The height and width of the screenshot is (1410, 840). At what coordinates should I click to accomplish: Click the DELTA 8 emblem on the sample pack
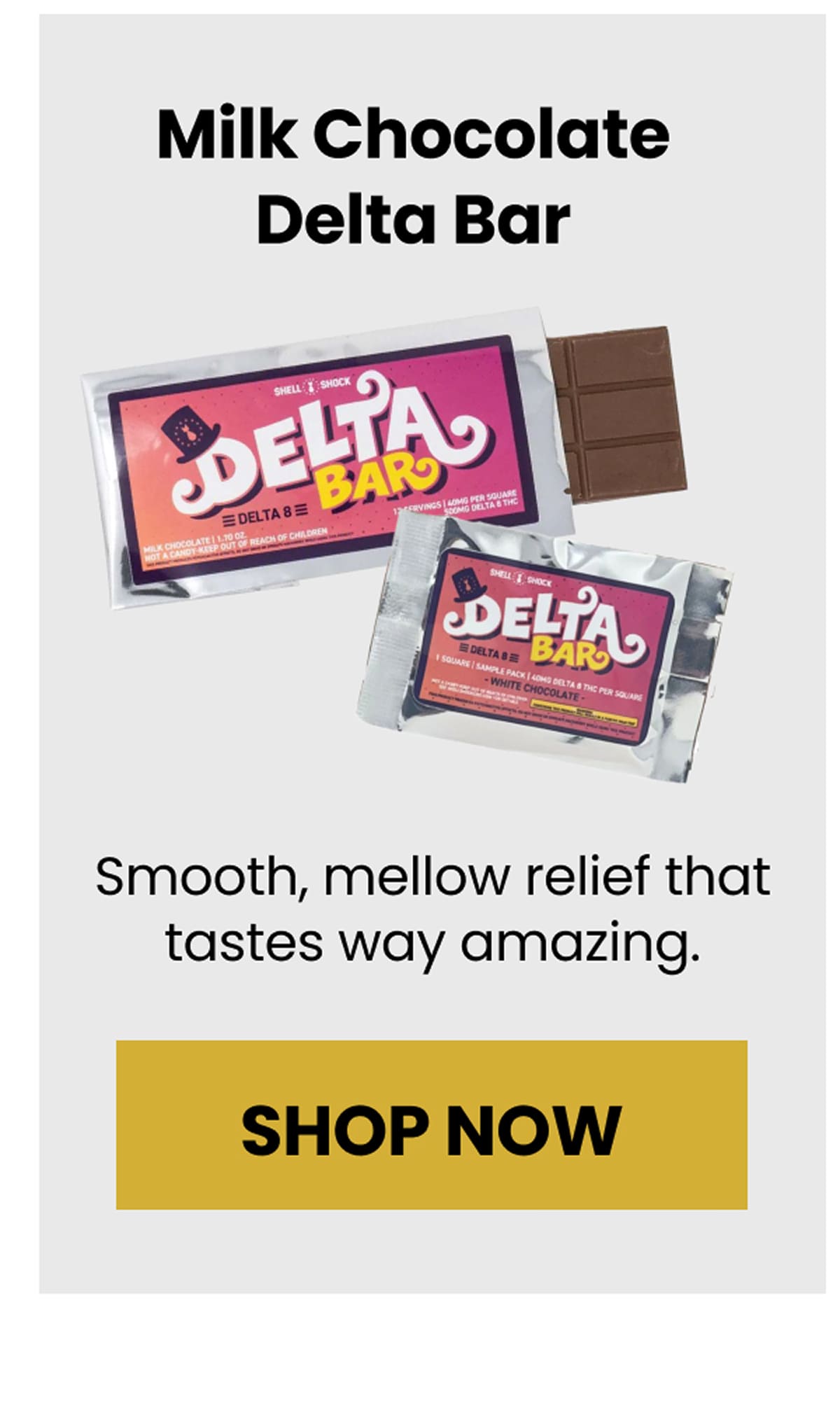(490, 651)
